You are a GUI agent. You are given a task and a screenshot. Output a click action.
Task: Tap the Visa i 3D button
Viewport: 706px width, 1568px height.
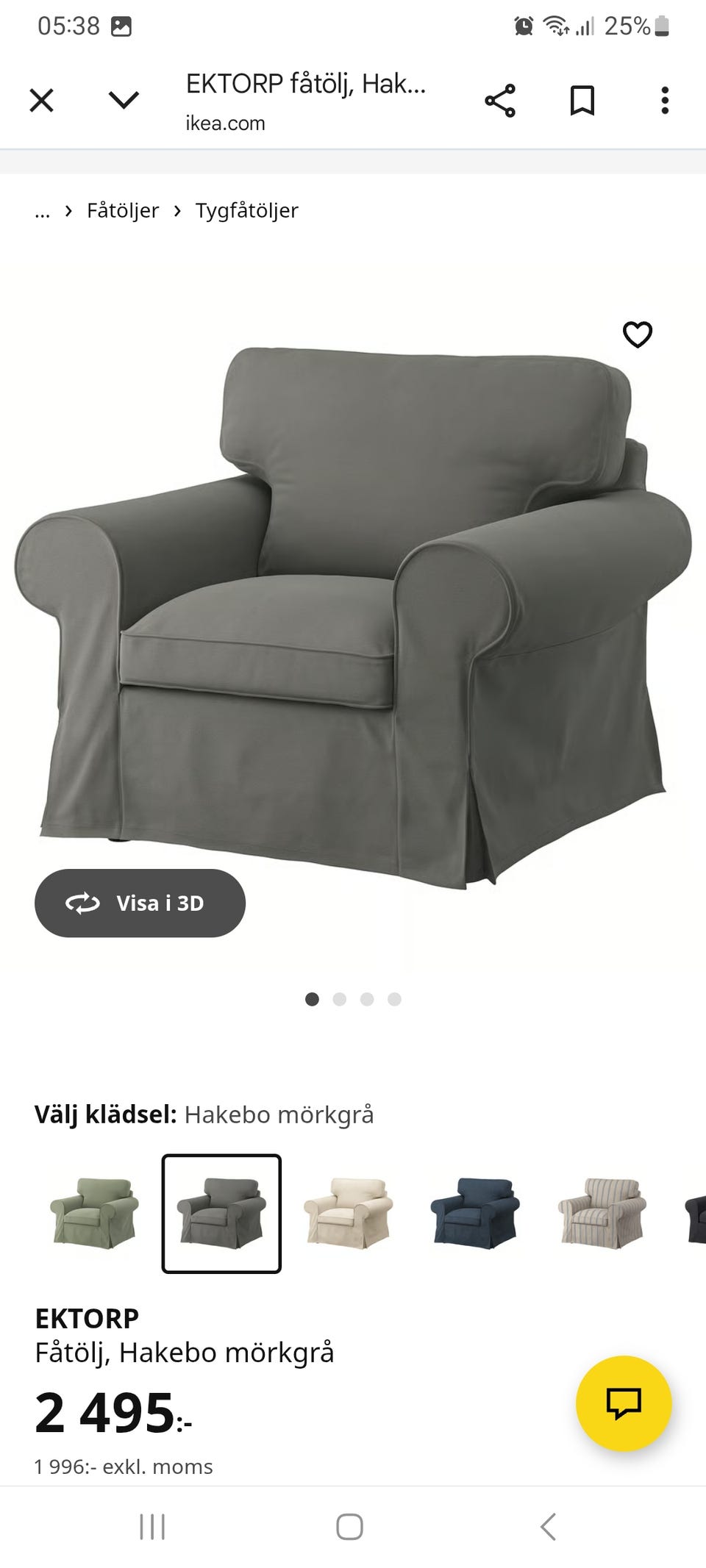(140, 903)
